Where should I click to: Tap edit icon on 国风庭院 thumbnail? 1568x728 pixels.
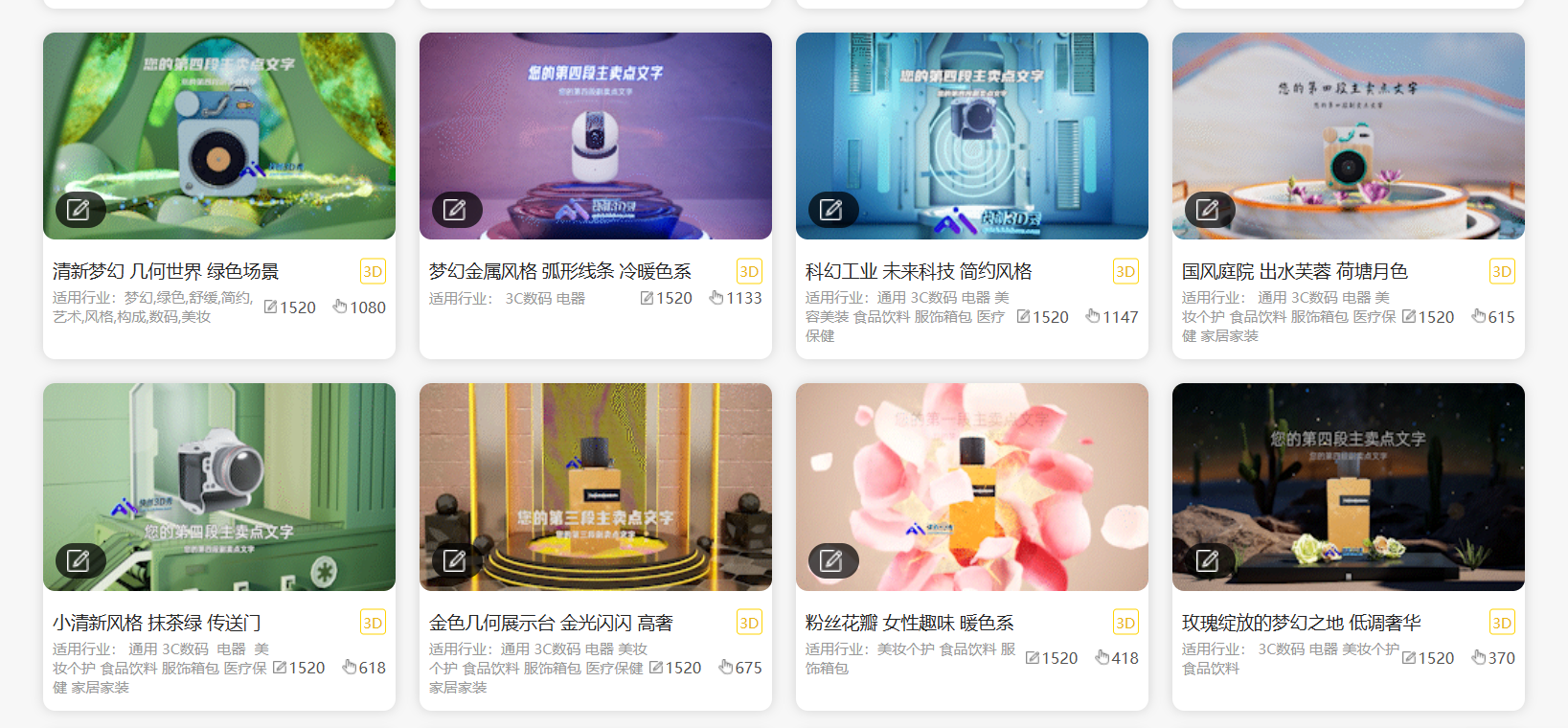click(1209, 209)
